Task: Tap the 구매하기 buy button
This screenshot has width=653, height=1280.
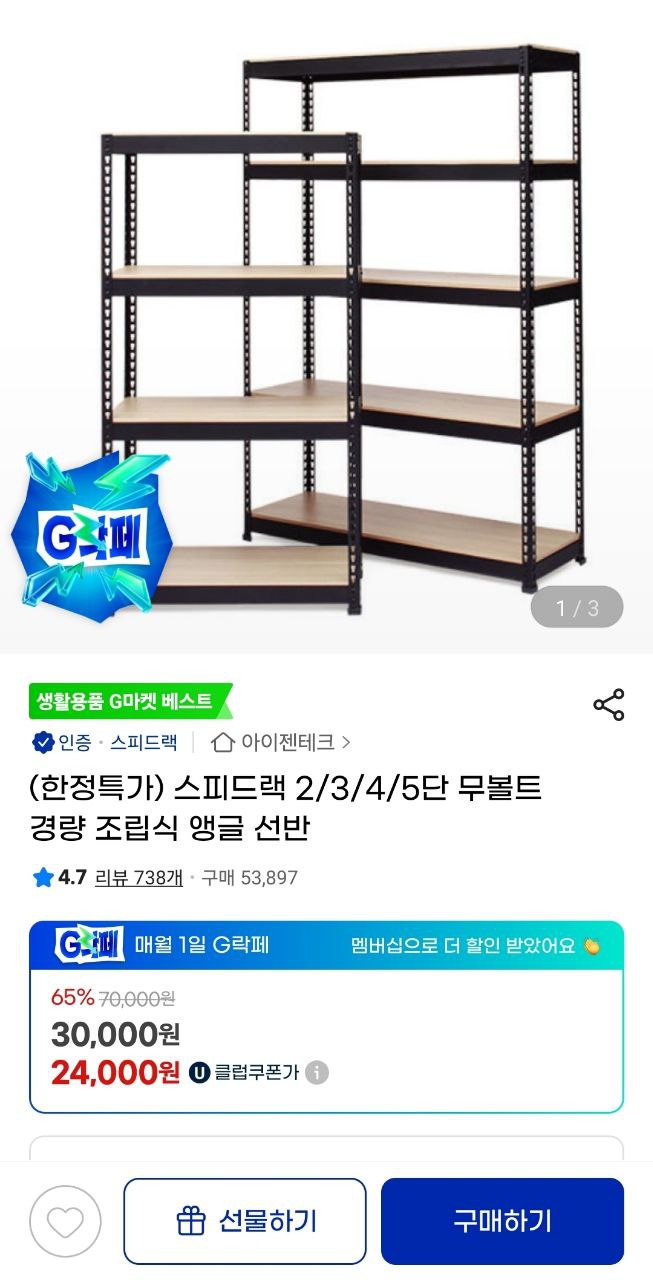Action: (x=502, y=1221)
